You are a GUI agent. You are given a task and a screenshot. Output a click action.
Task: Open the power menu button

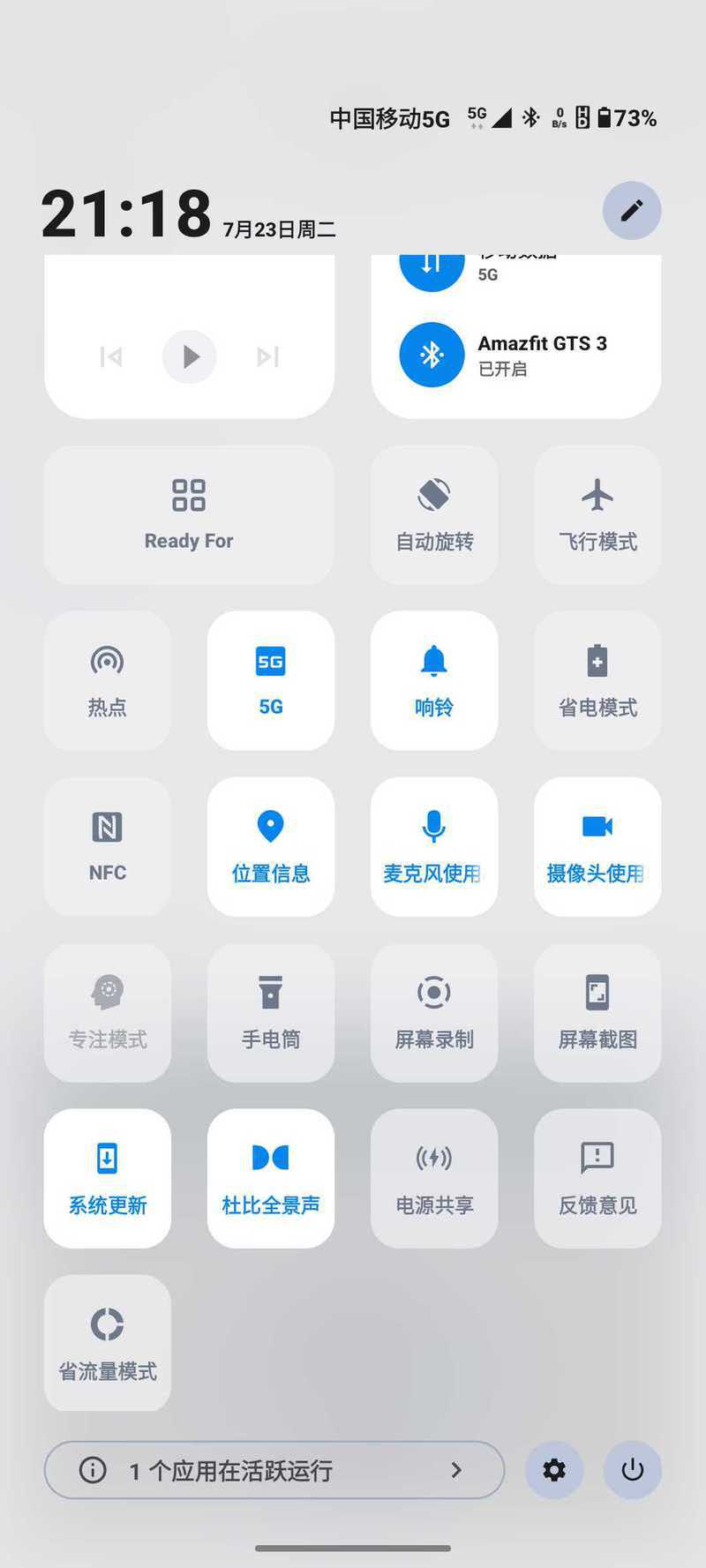tap(633, 1470)
